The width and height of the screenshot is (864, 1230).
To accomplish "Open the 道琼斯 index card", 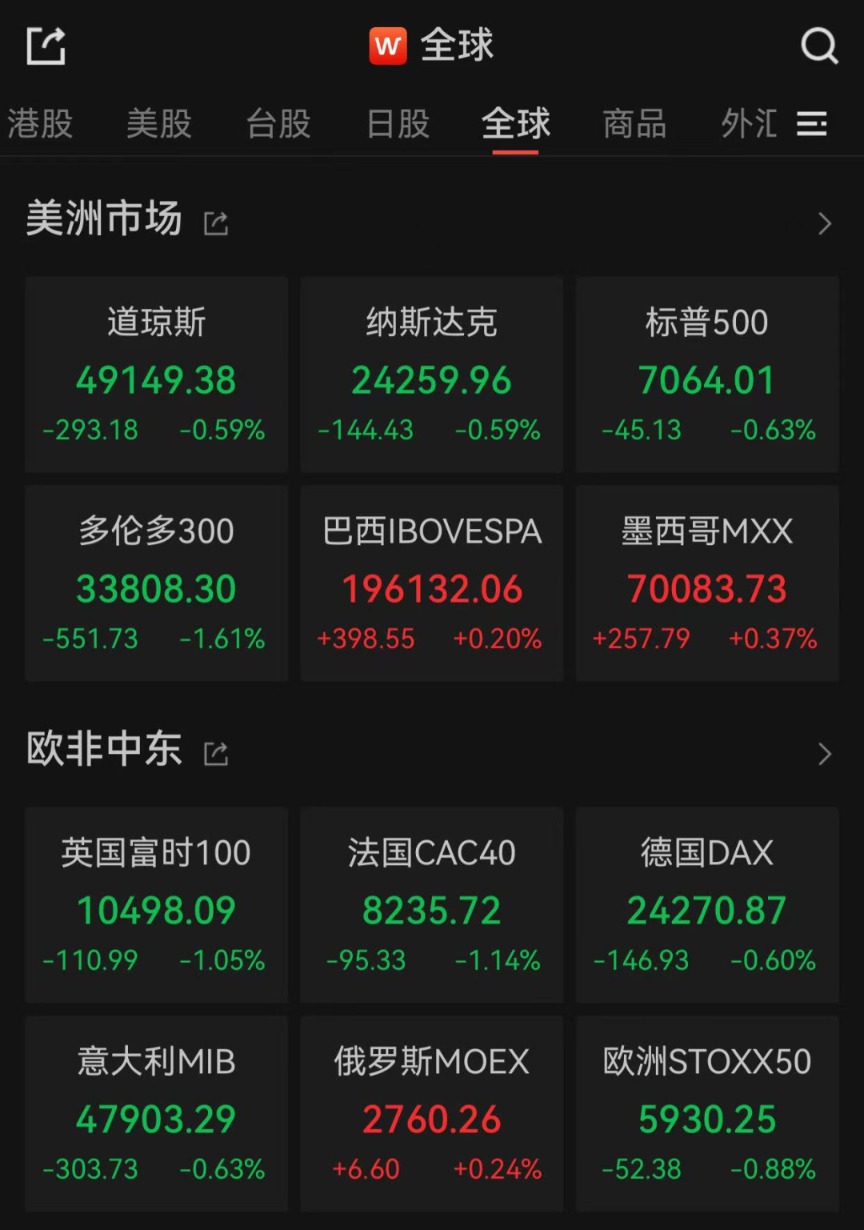I will coord(156,375).
